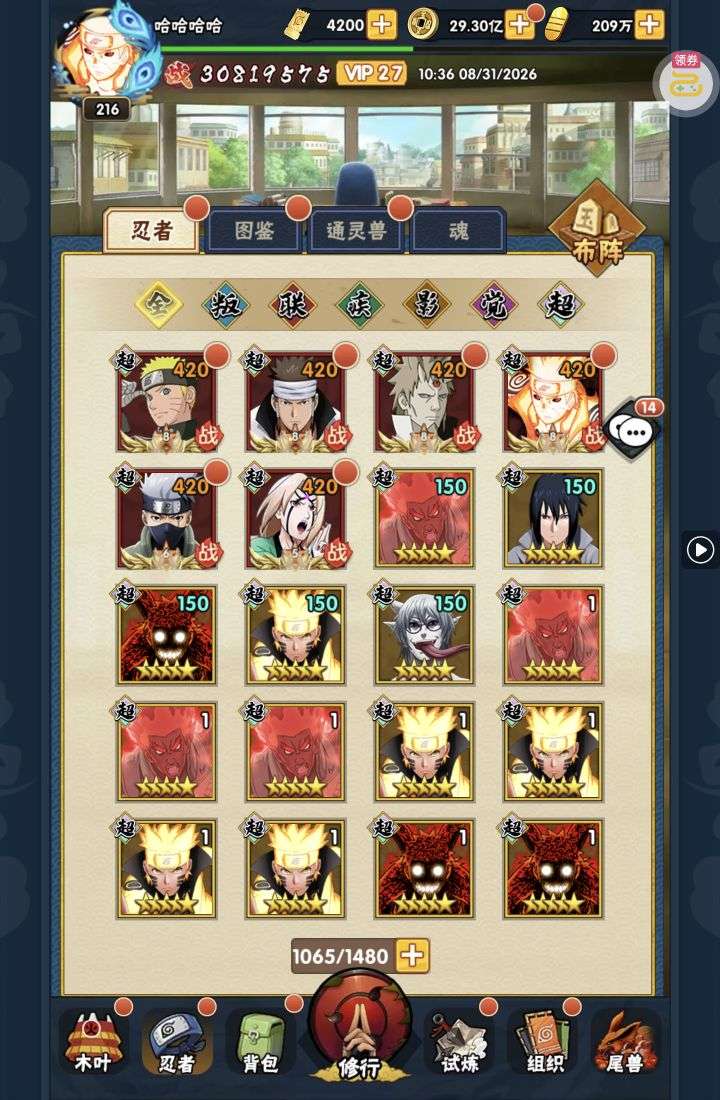Filter ninjas by 叛 category
Screen dimensions: 720x1100
(x=225, y=305)
